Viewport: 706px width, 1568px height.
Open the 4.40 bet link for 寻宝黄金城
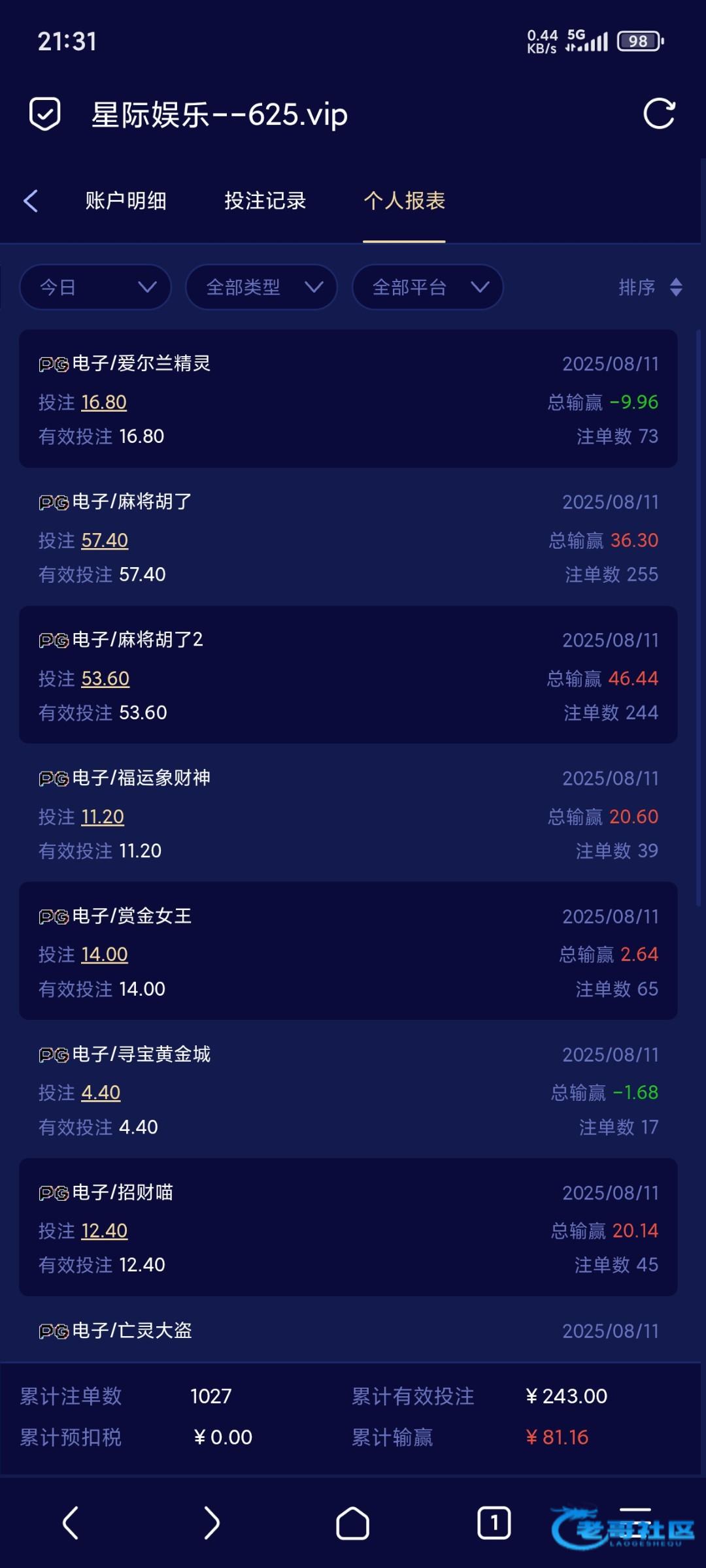pyautogui.click(x=101, y=1092)
